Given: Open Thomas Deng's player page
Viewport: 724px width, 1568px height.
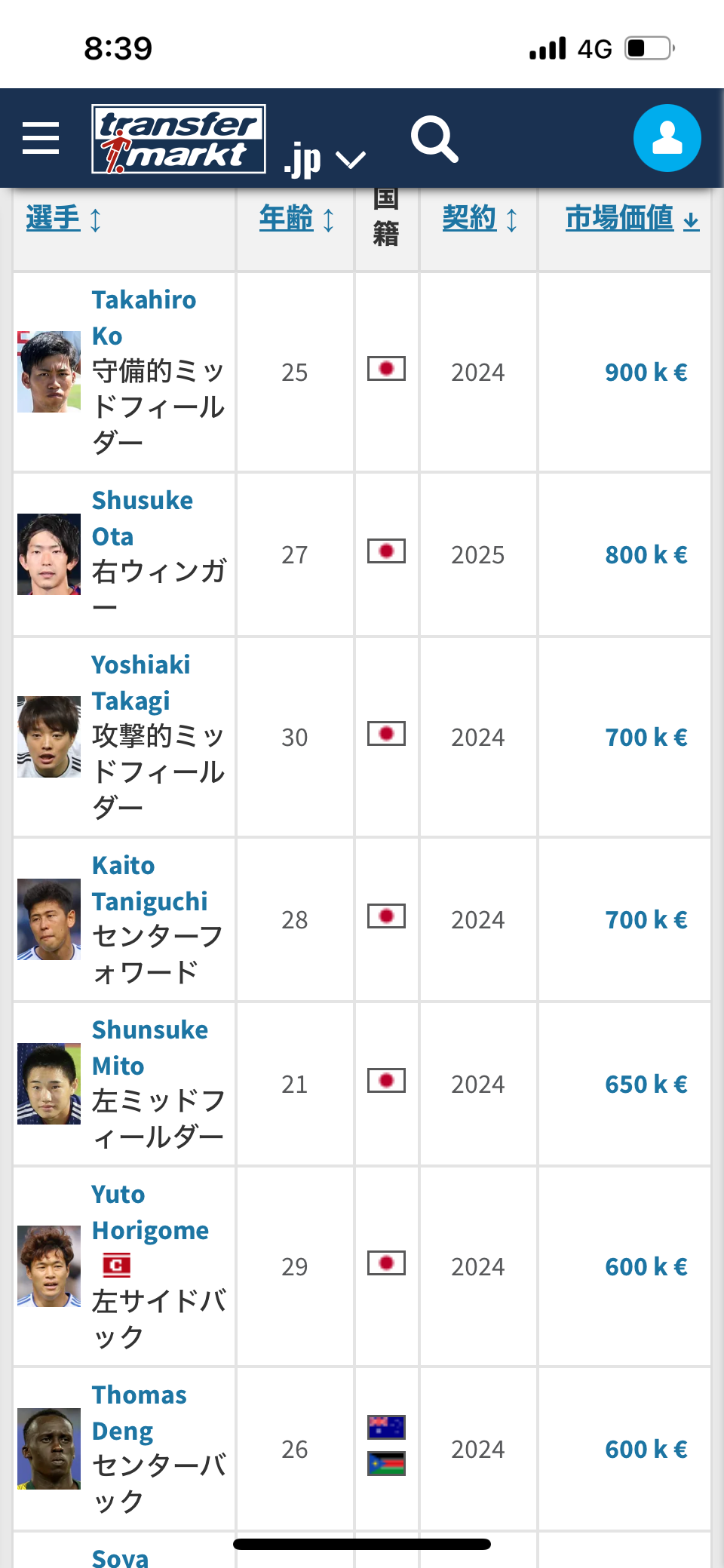Looking at the screenshot, I should point(139,1413).
